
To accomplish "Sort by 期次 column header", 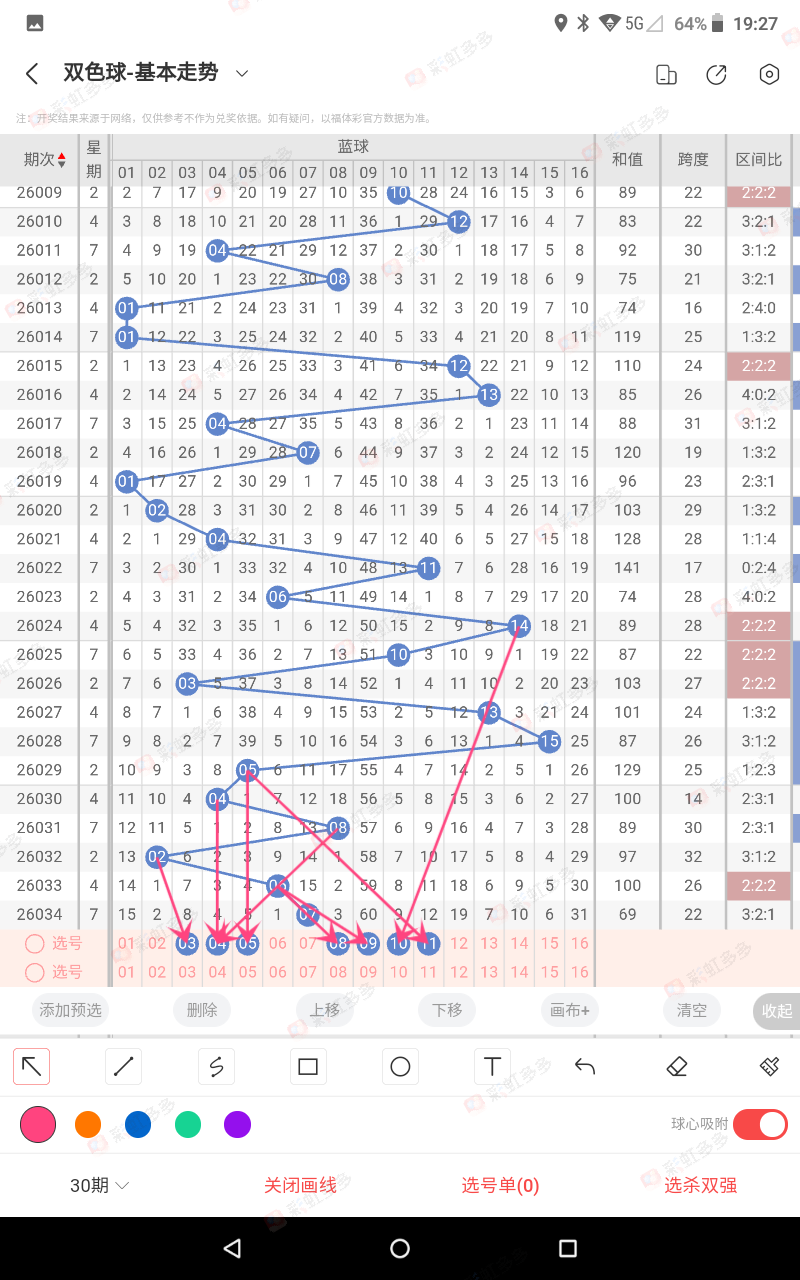I will tap(45, 159).
